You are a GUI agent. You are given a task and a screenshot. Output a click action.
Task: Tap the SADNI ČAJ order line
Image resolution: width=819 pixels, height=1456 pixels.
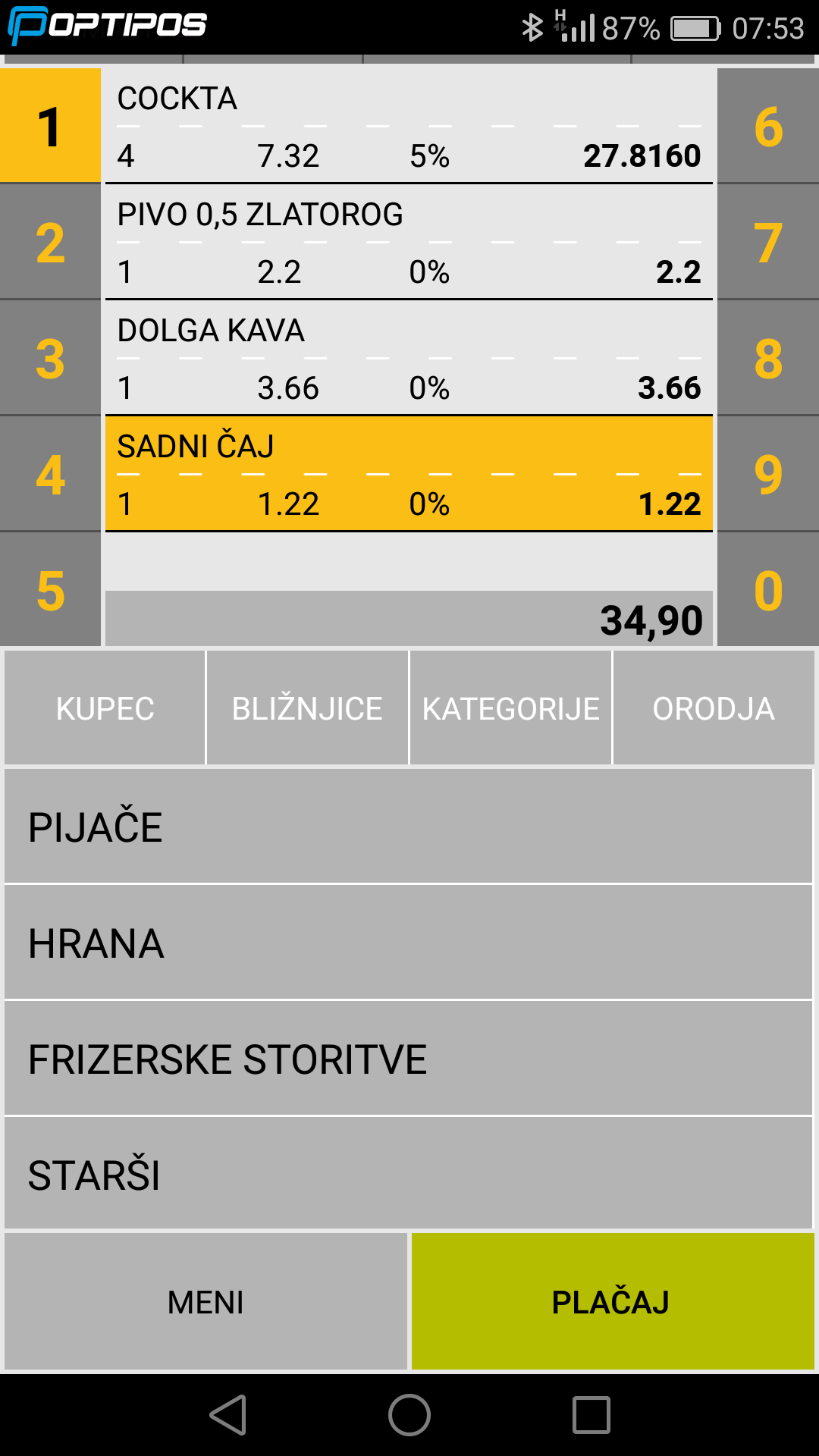pyautogui.click(x=408, y=475)
